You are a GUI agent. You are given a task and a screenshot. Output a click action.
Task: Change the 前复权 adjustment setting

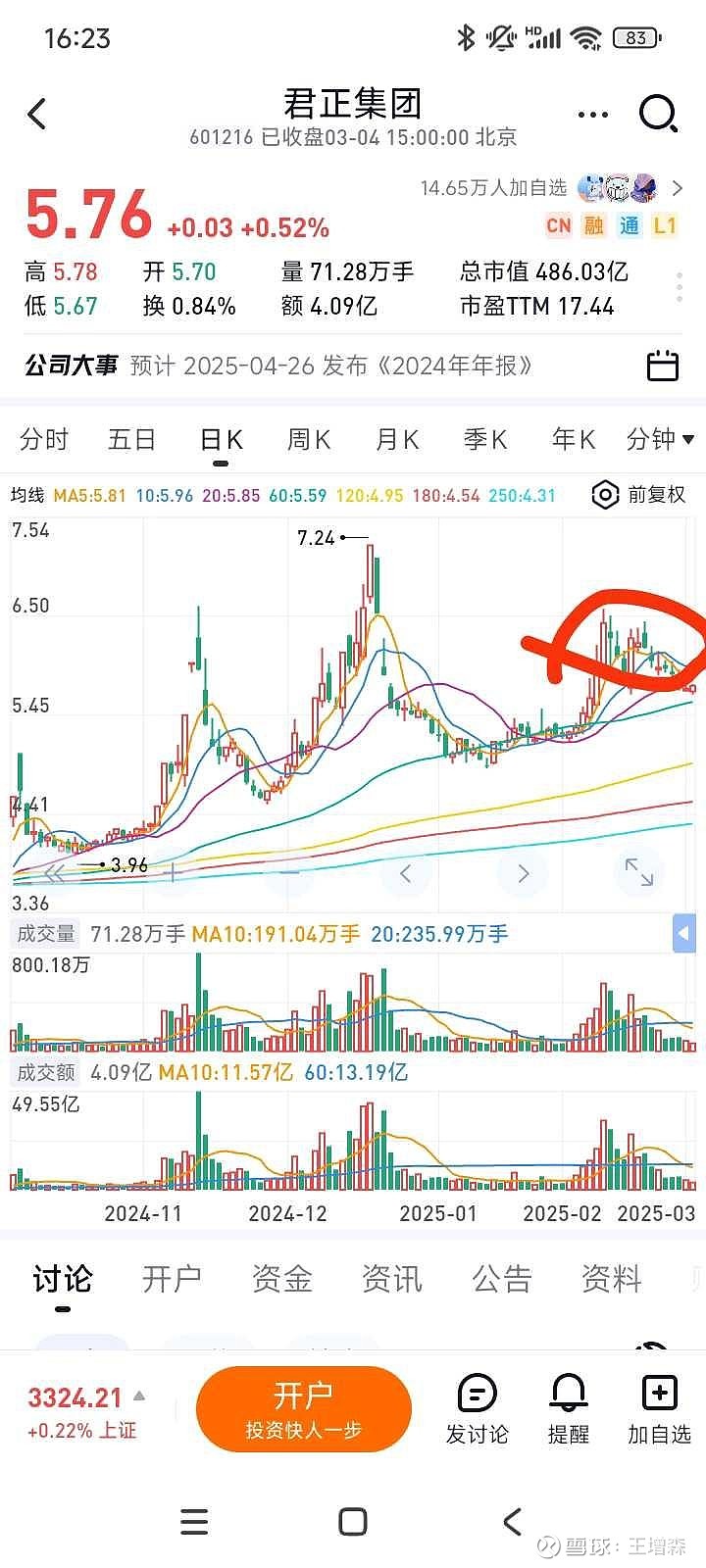coord(639,495)
